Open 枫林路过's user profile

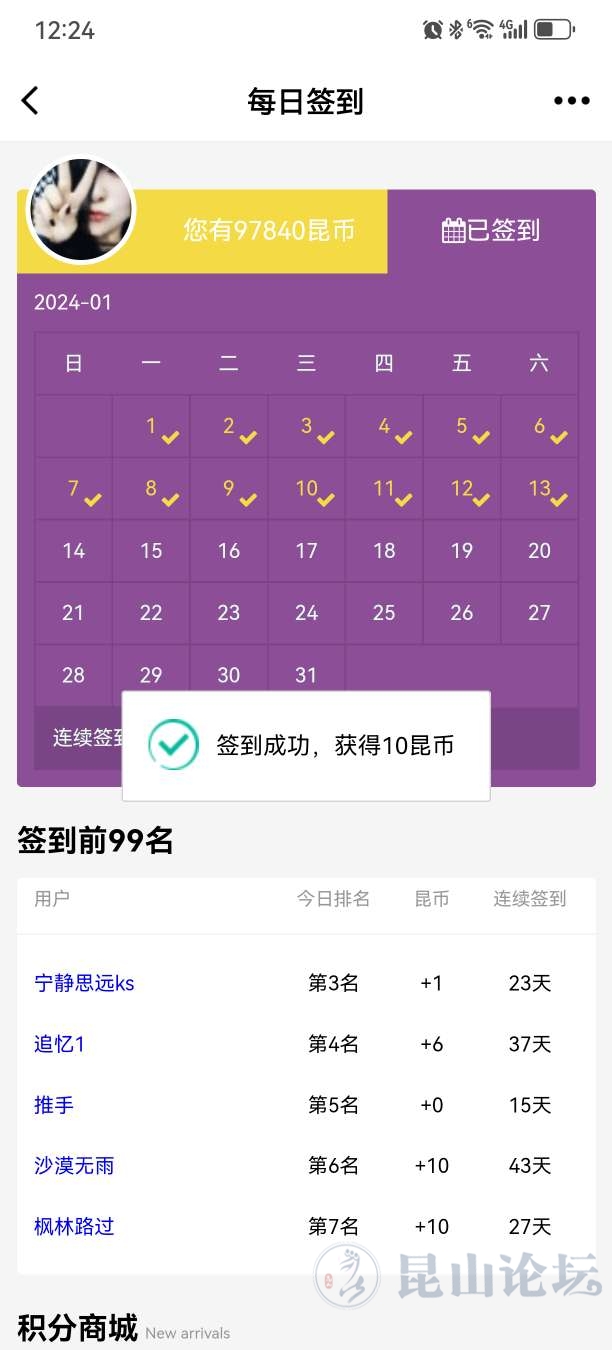pos(74,1226)
